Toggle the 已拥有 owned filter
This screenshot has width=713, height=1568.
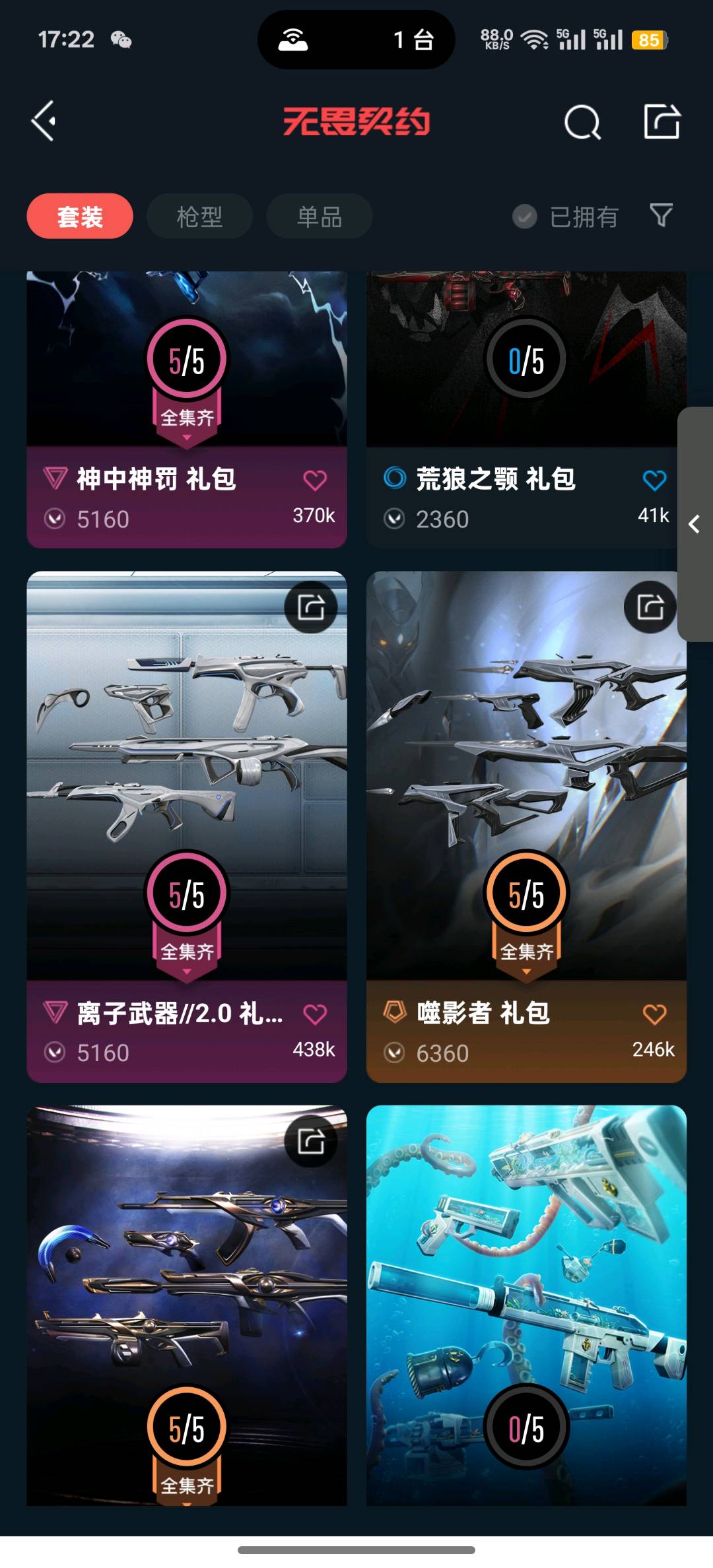tap(566, 216)
